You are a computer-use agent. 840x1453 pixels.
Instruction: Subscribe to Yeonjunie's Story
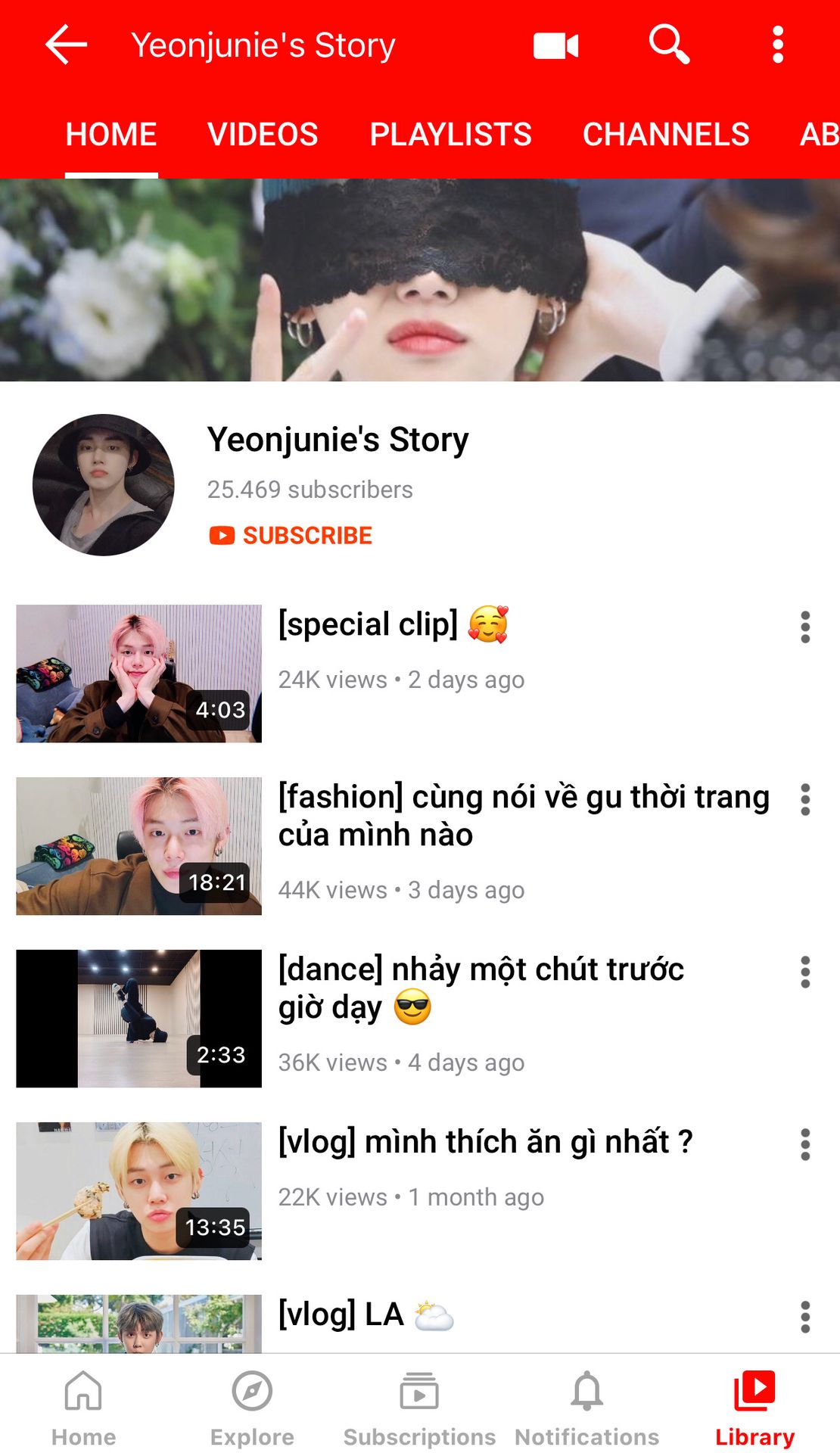291,535
